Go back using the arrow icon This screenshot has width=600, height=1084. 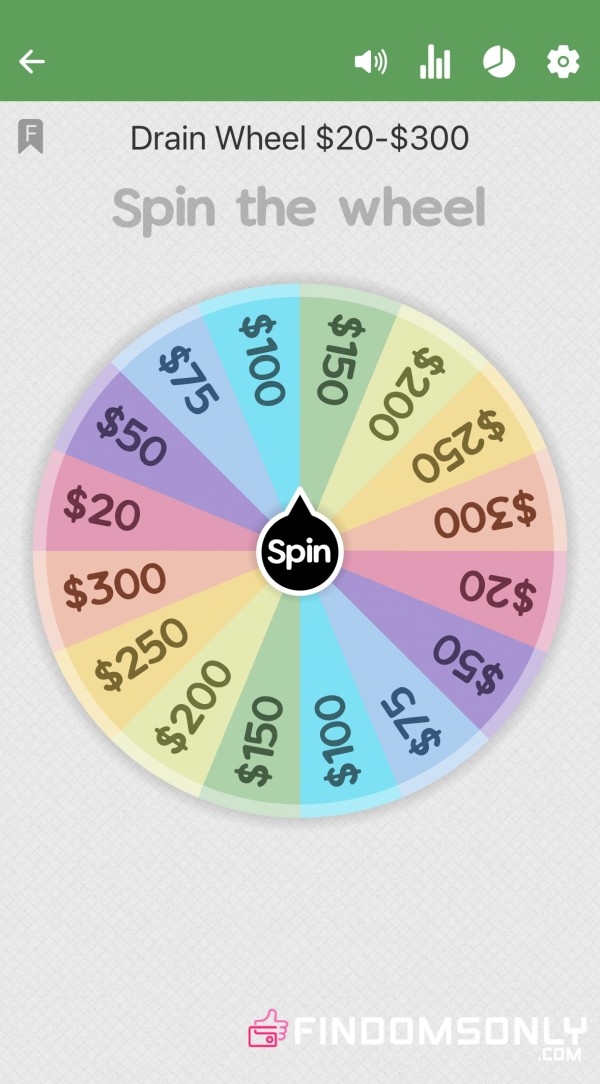(x=32, y=62)
